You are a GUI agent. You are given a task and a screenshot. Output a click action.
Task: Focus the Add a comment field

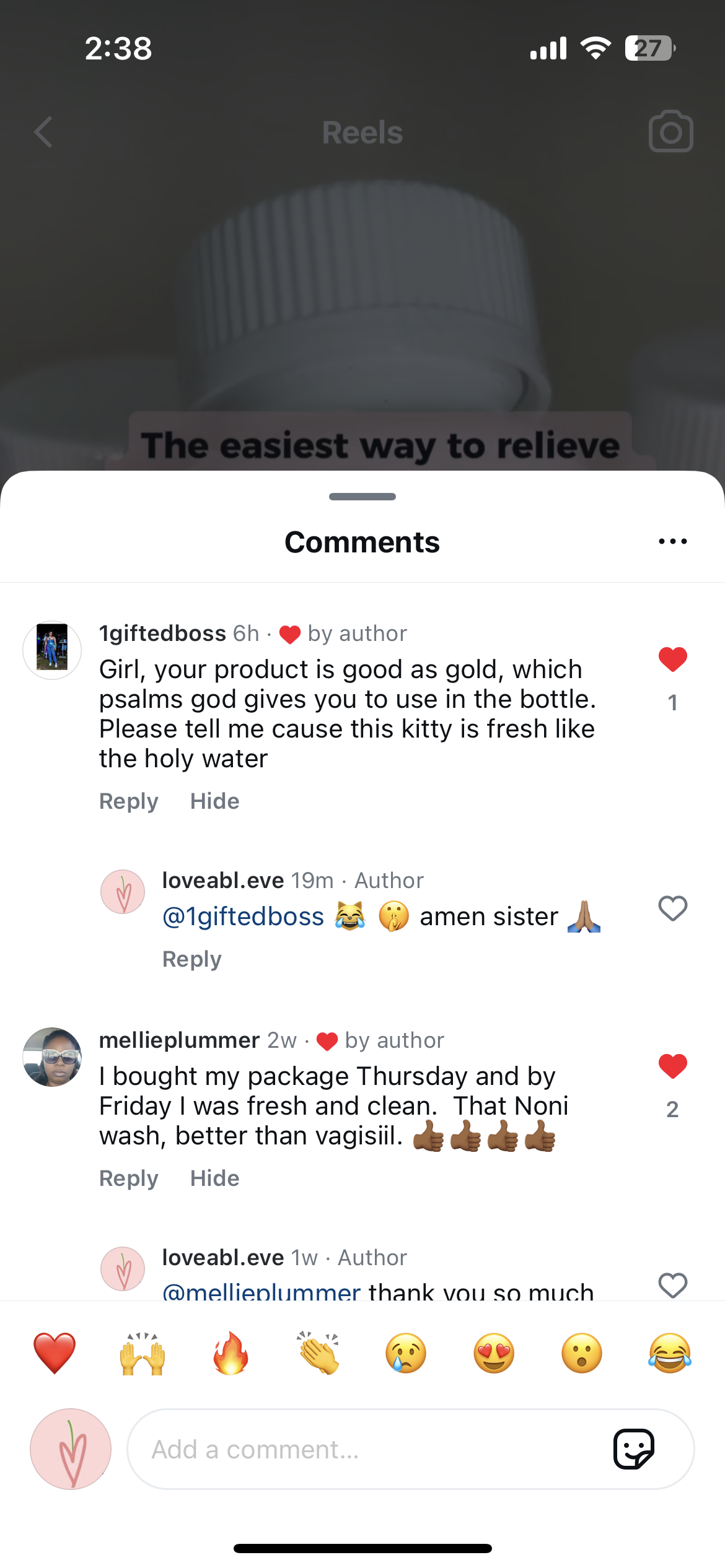click(372, 1450)
